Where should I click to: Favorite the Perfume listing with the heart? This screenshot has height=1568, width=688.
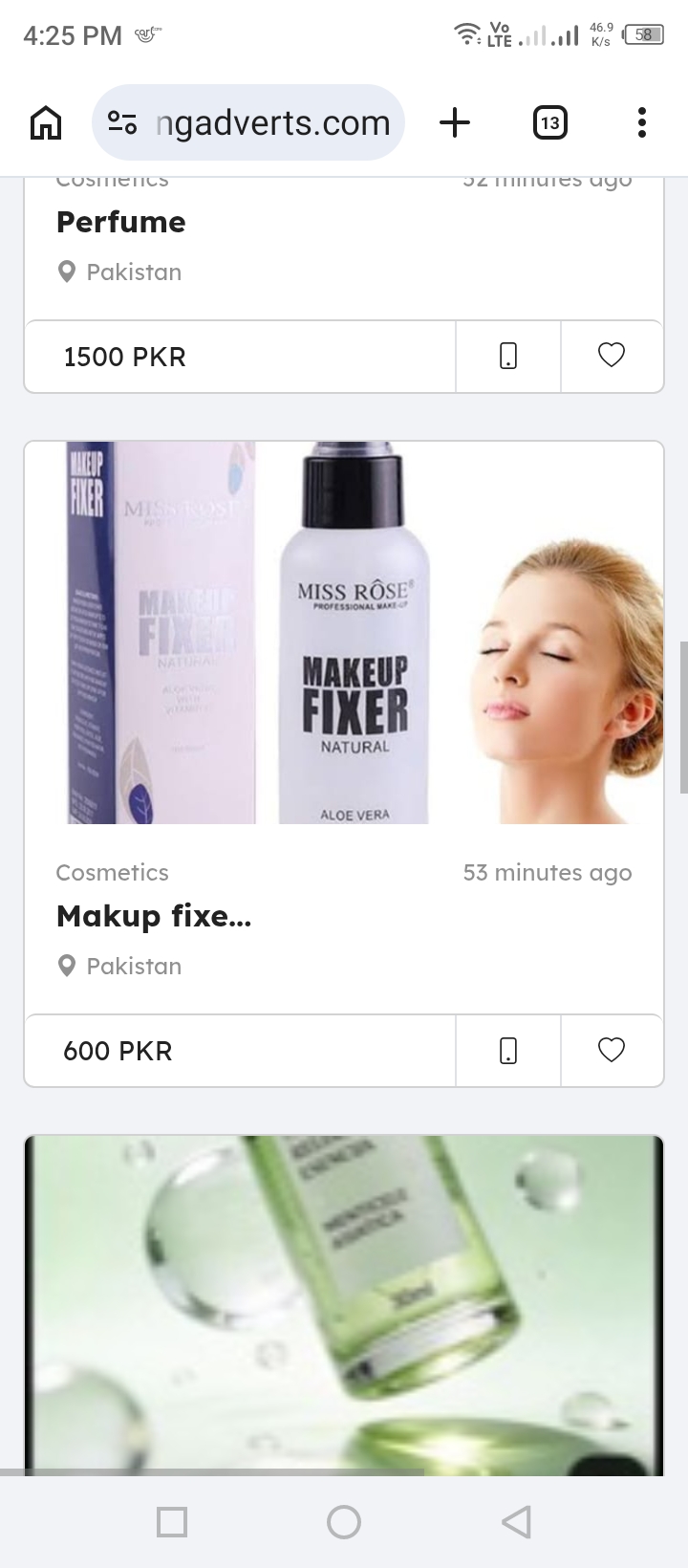coord(612,357)
